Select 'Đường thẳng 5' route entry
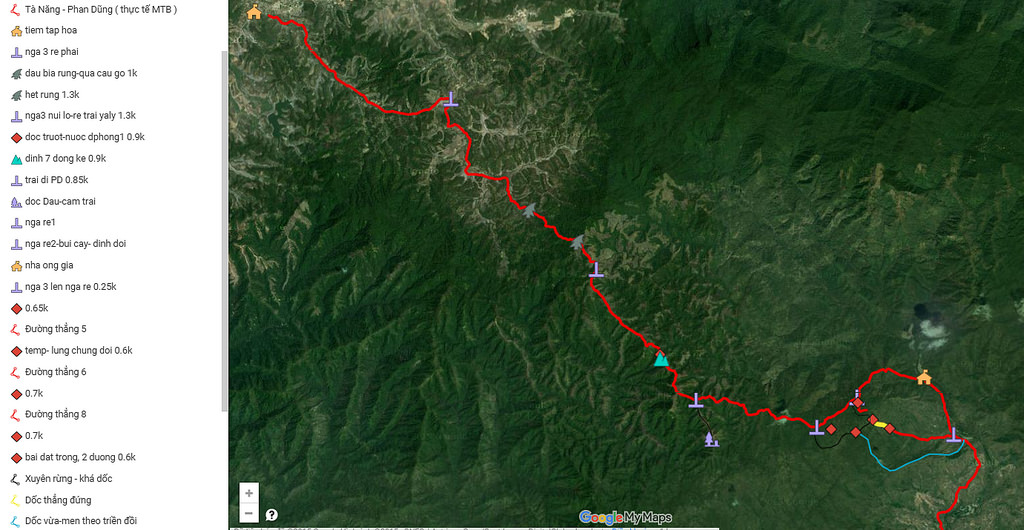The height and width of the screenshot is (530, 1024). (x=56, y=329)
